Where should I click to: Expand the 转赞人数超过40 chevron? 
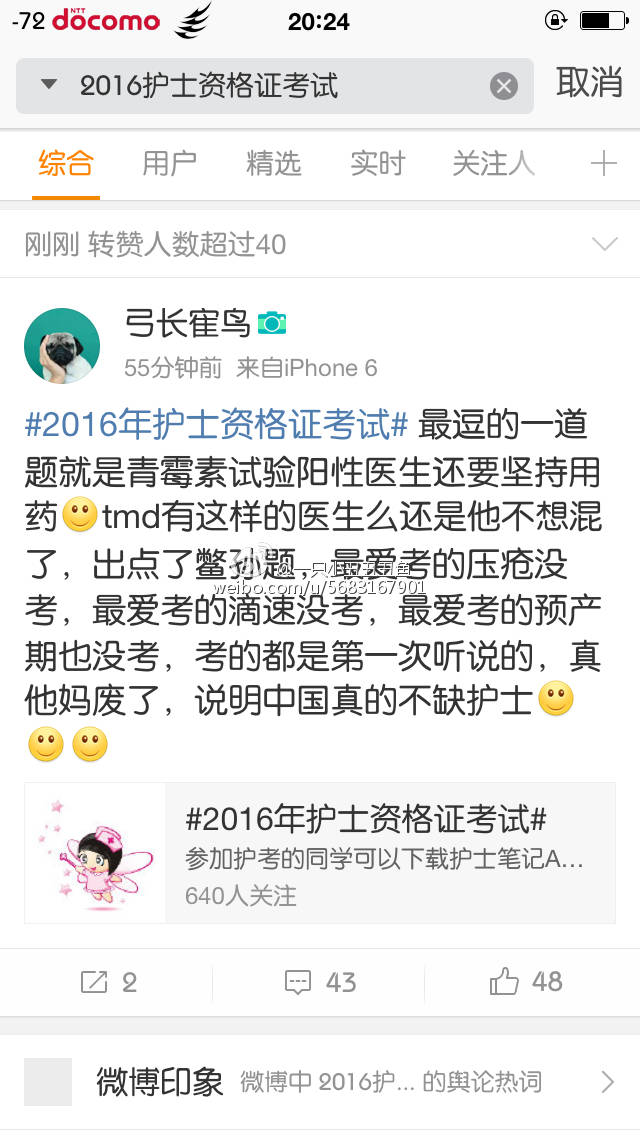coord(605,244)
